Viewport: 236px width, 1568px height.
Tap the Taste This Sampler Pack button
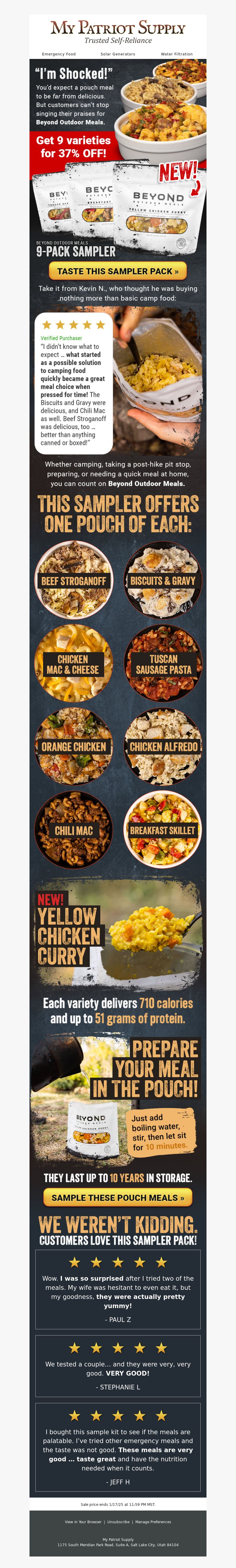point(118,271)
